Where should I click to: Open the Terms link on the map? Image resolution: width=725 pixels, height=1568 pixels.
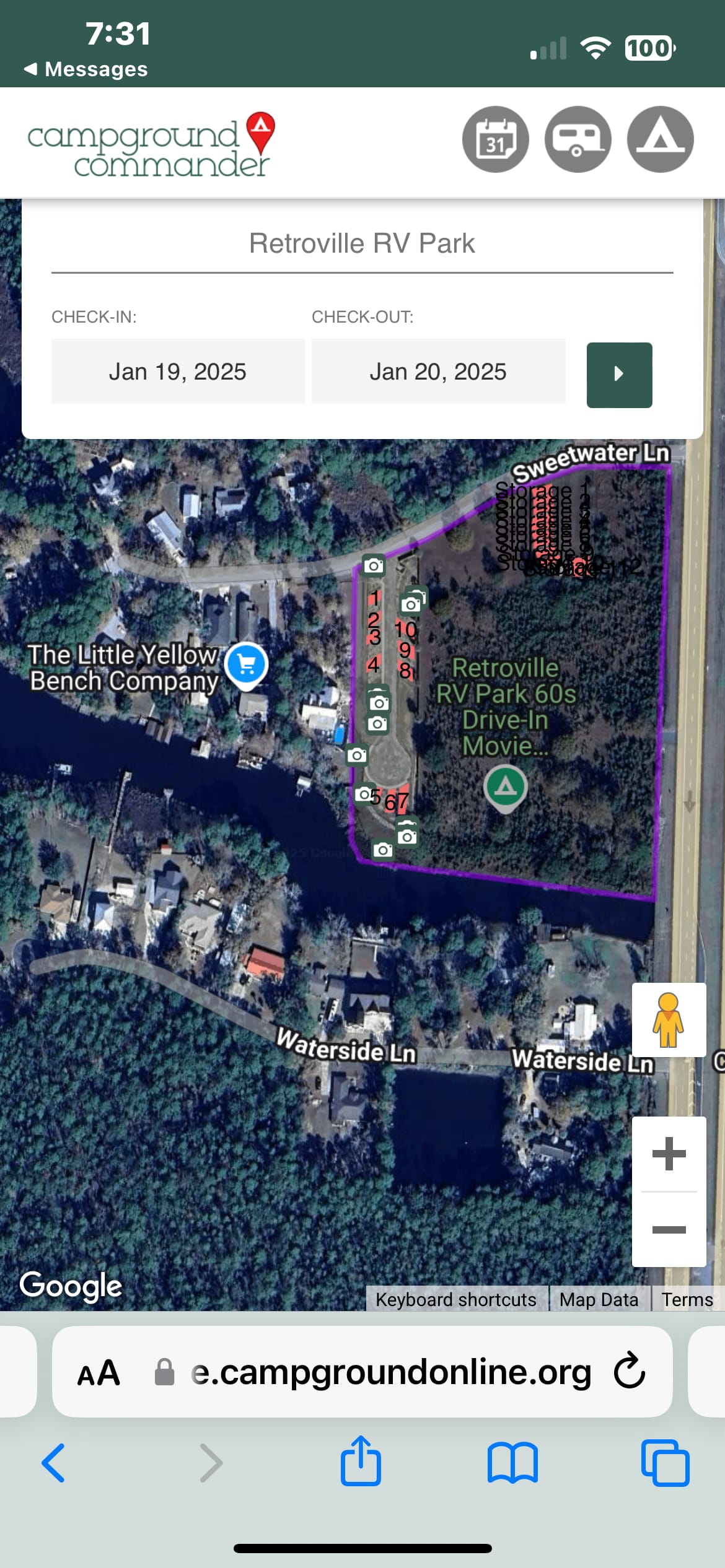(x=687, y=1300)
